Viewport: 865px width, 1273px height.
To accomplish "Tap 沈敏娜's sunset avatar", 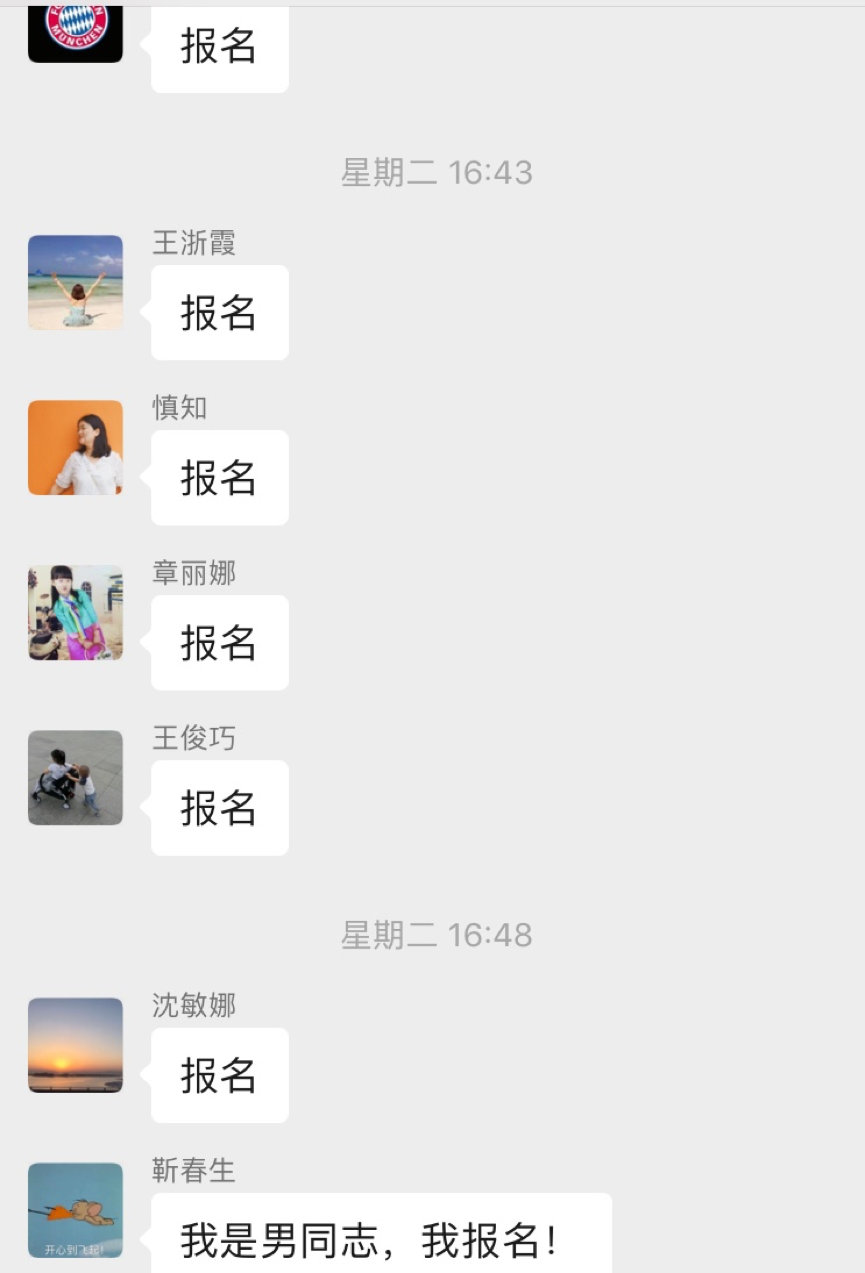I will 75,1044.
